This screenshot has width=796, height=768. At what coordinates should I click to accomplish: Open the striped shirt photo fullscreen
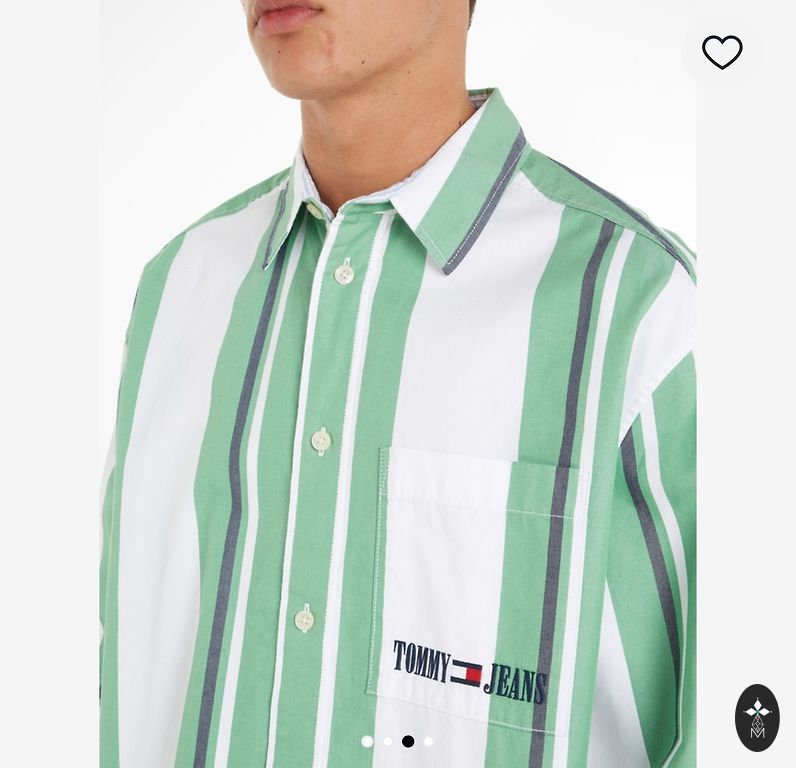398,400
